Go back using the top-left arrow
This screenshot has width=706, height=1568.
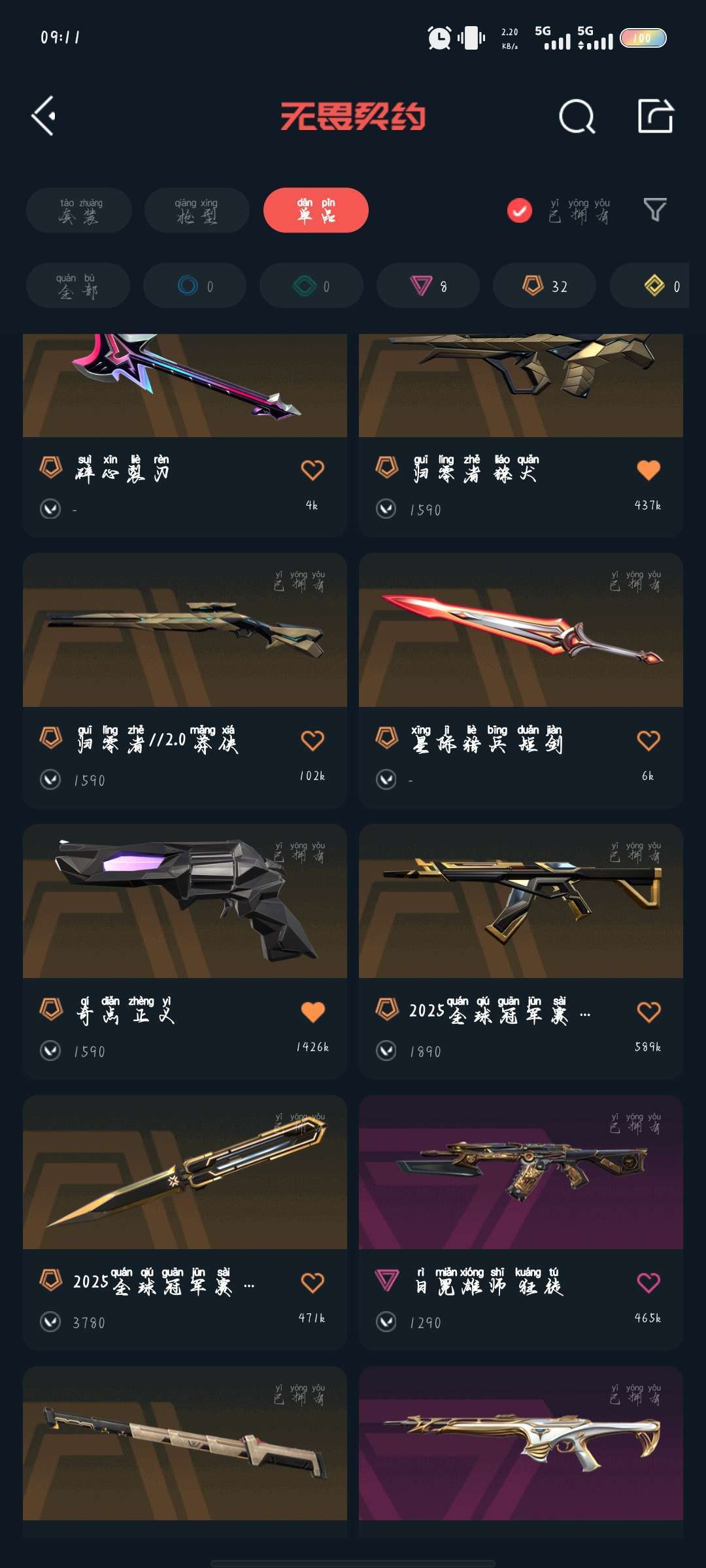coord(44,116)
